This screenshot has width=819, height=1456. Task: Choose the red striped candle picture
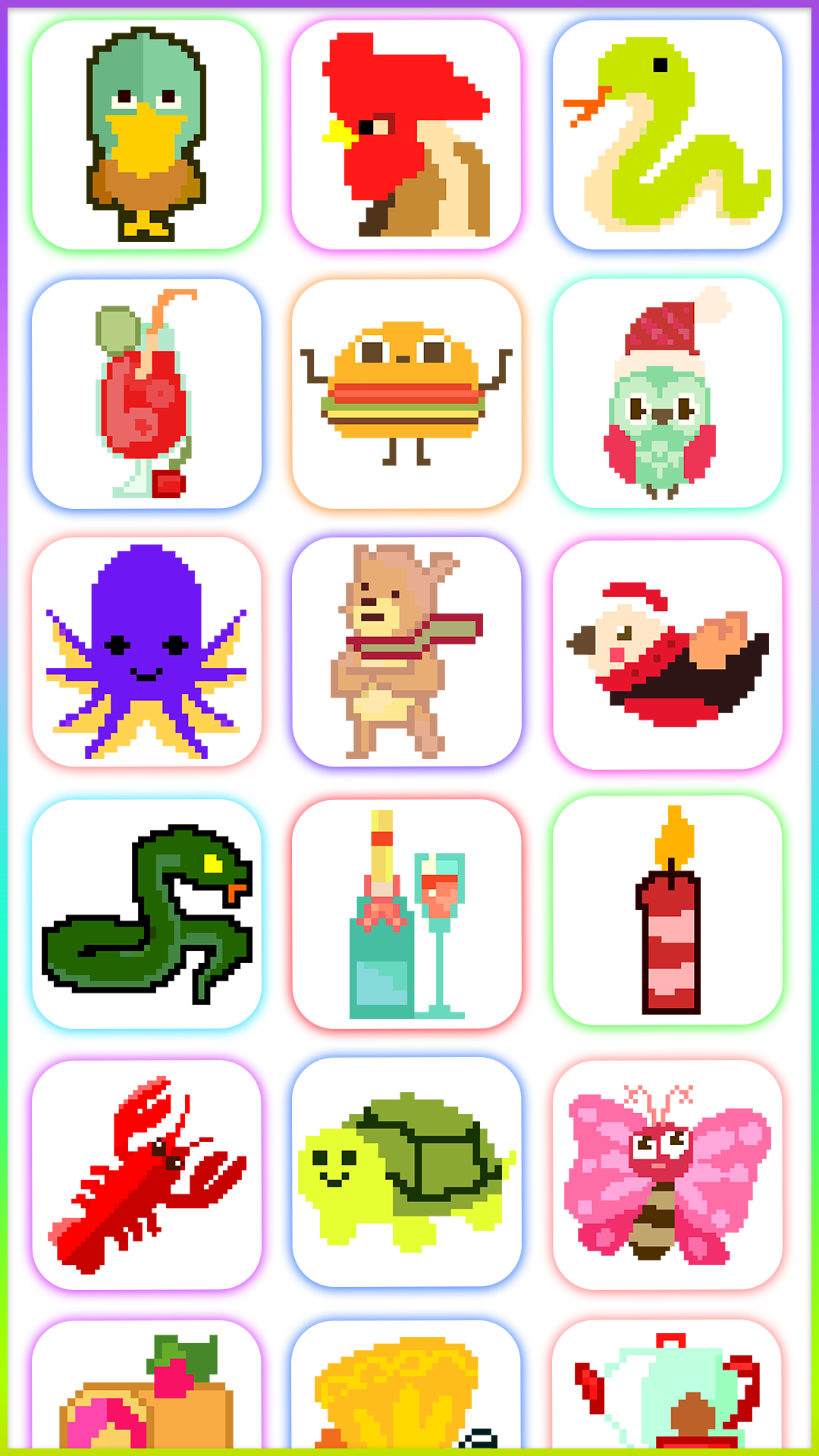pos(667,911)
